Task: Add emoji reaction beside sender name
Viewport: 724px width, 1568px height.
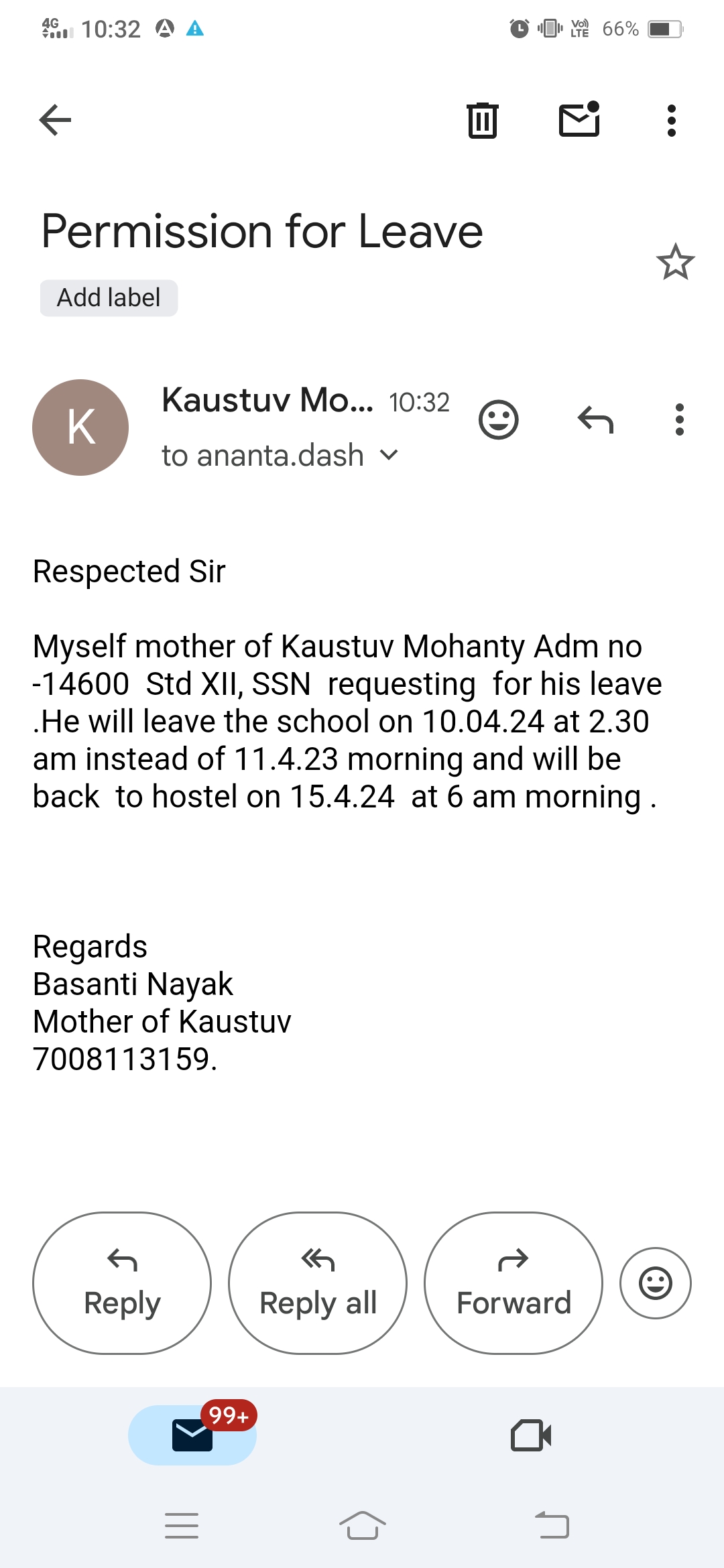Action: 499,420
